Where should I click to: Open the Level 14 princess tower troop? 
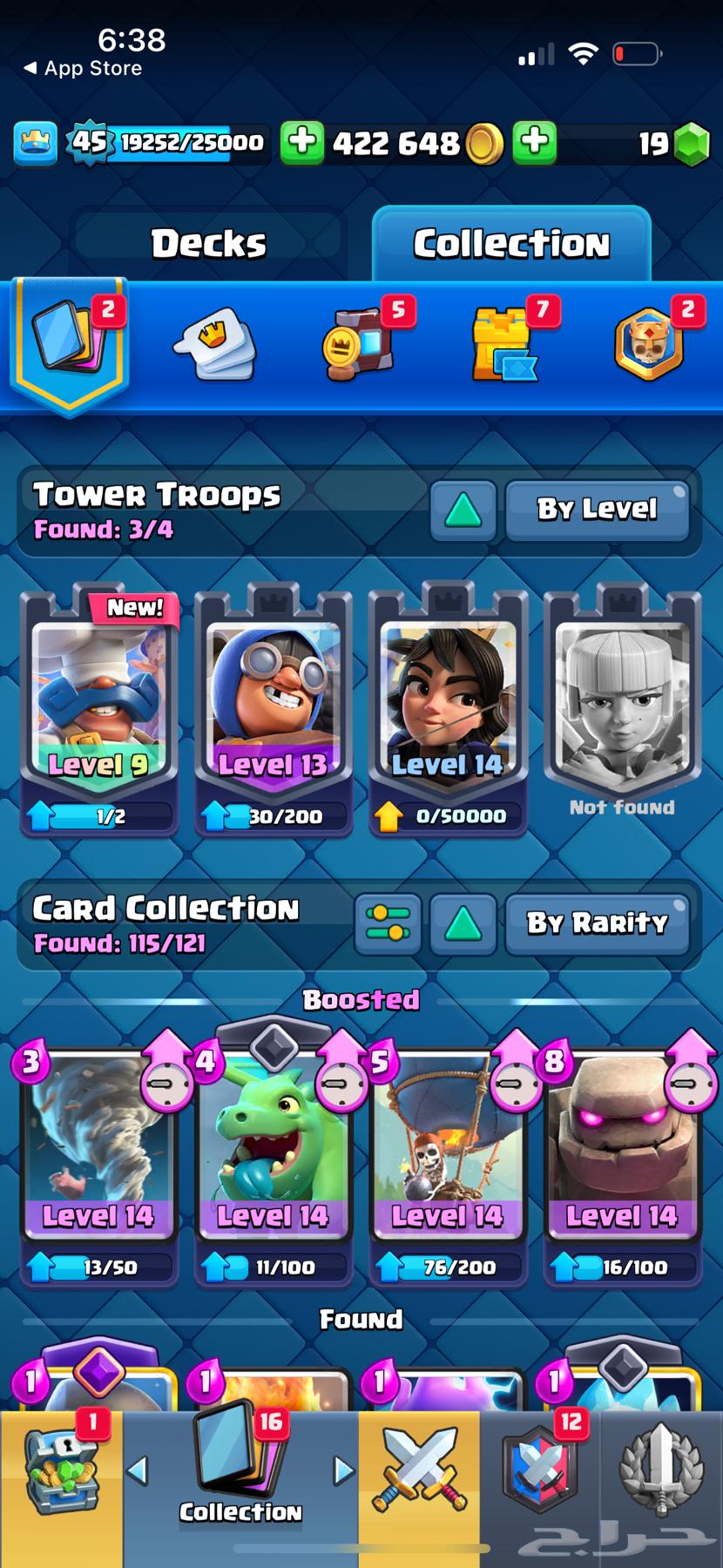[447, 706]
